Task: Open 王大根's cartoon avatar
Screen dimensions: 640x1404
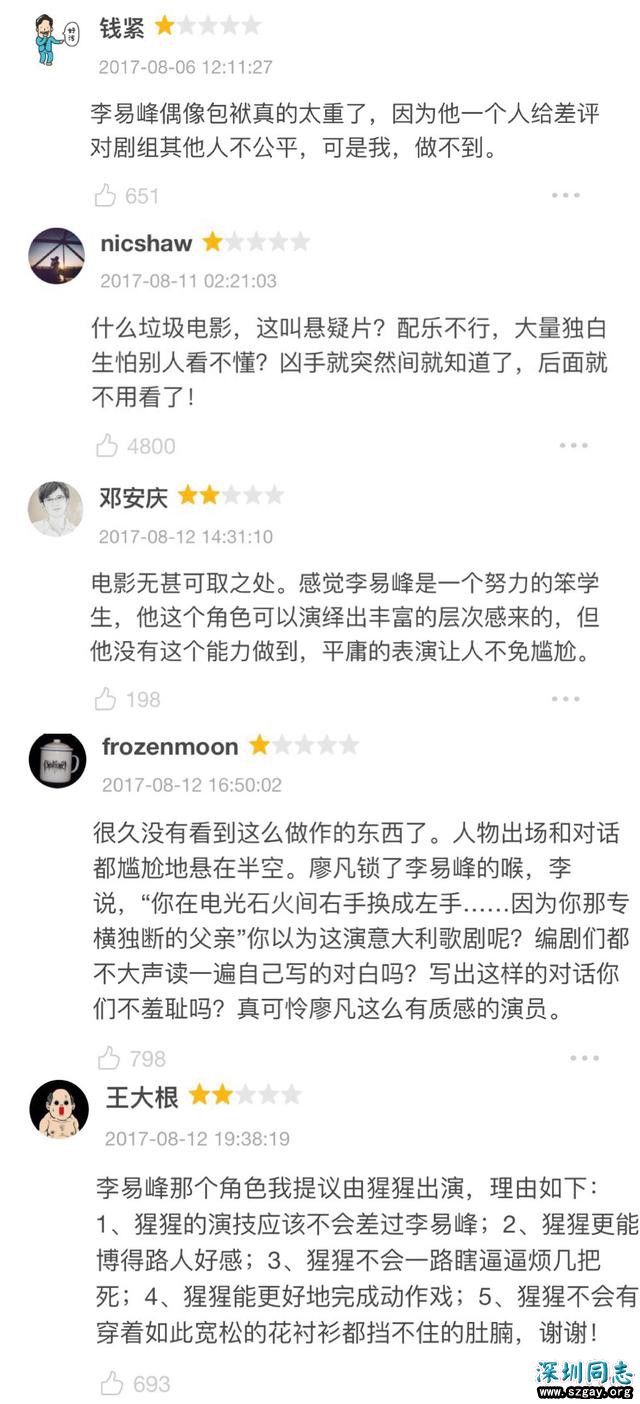Action: (x=60, y=1110)
